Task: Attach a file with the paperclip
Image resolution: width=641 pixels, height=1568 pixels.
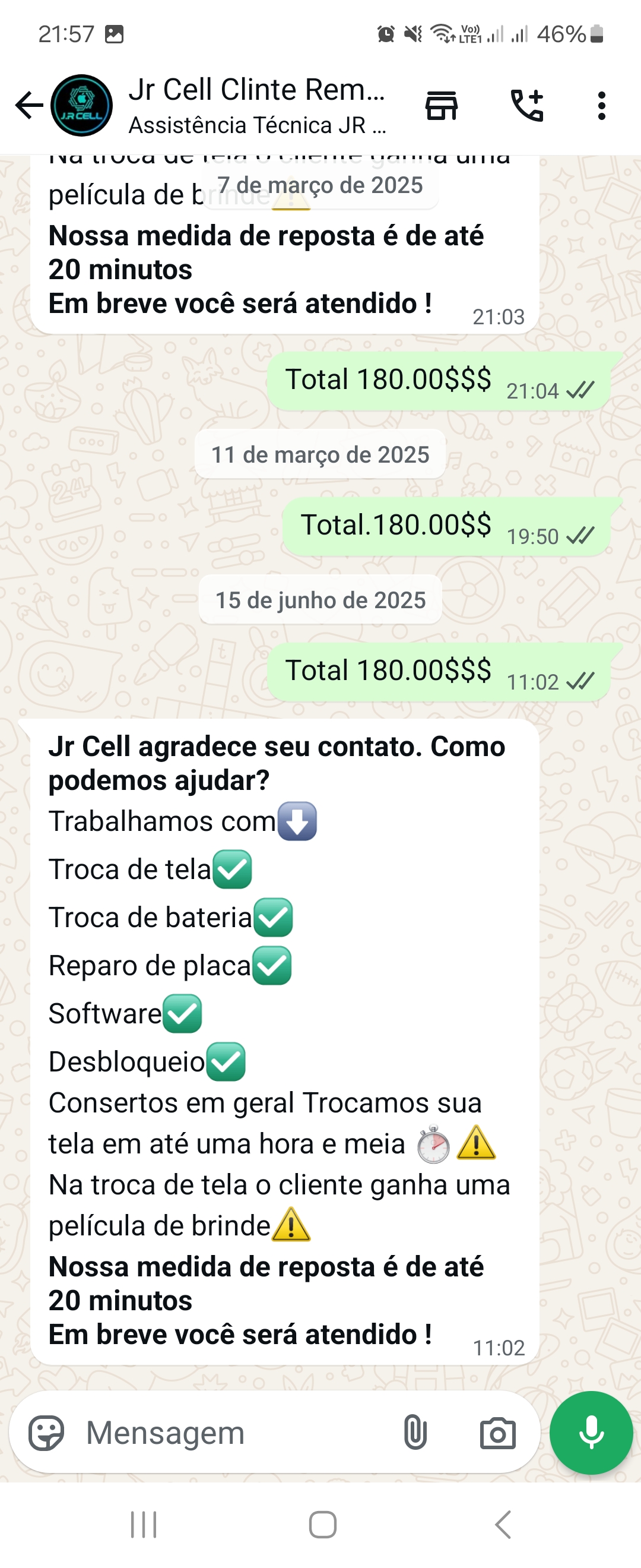Action: pyautogui.click(x=415, y=1433)
